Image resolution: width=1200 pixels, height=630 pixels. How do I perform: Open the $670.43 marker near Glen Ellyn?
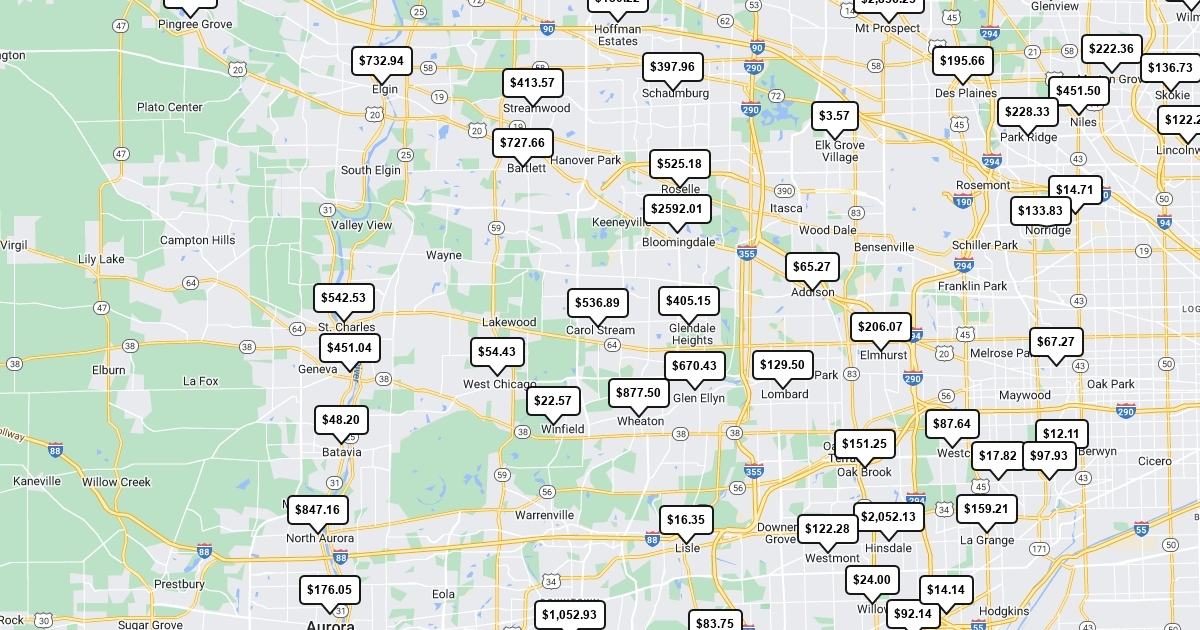(x=695, y=366)
